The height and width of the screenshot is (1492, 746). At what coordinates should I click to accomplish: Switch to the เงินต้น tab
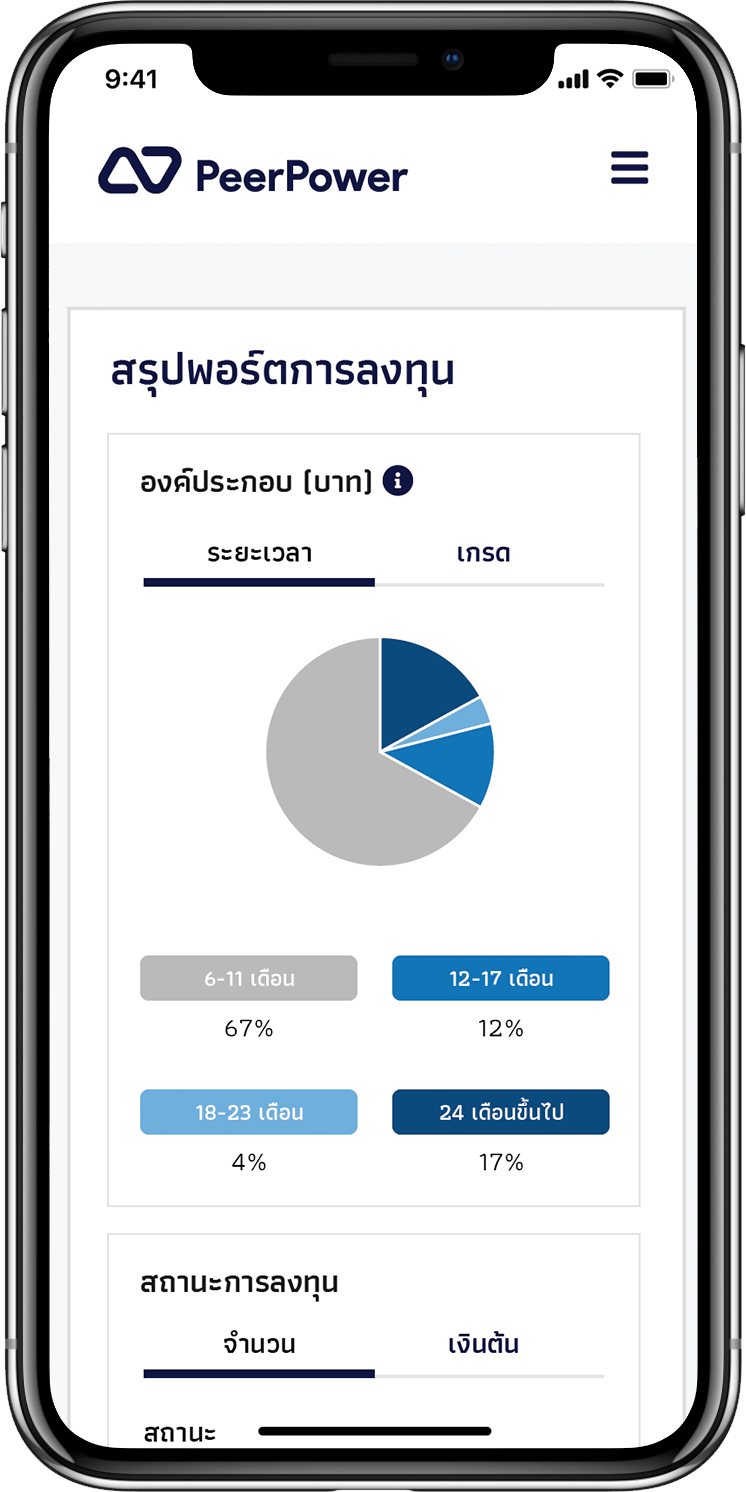tap(483, 1344)
